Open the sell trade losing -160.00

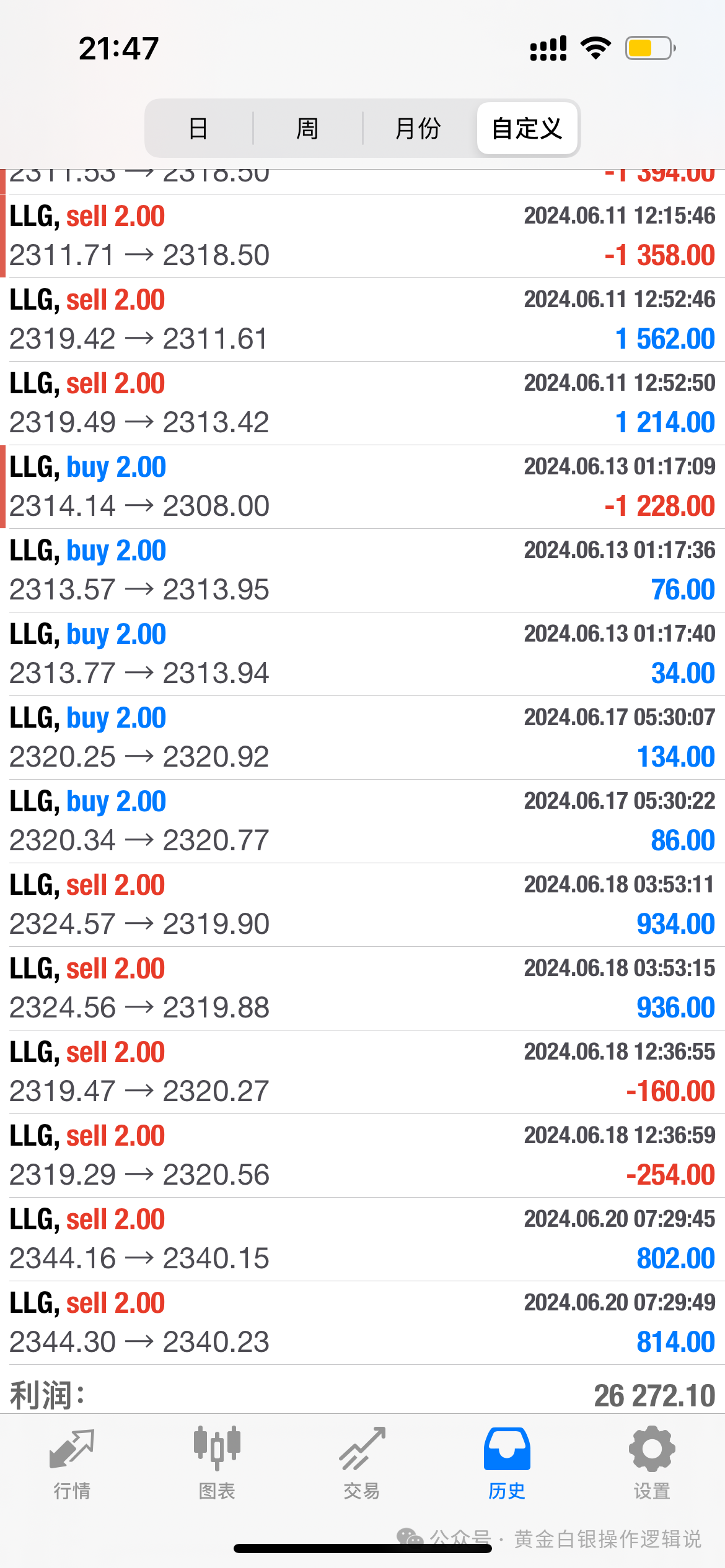(362, 1072)
